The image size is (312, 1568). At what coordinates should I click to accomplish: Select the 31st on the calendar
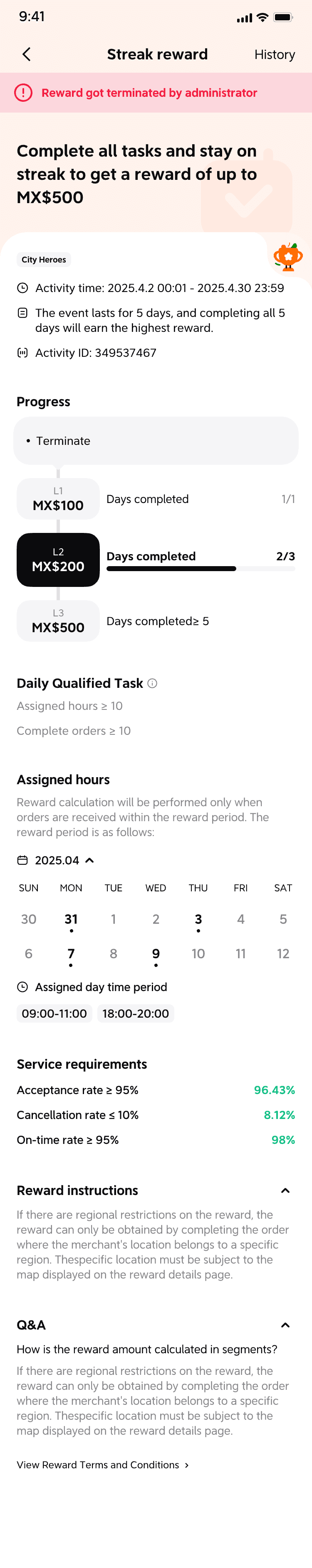pos(71,919)
